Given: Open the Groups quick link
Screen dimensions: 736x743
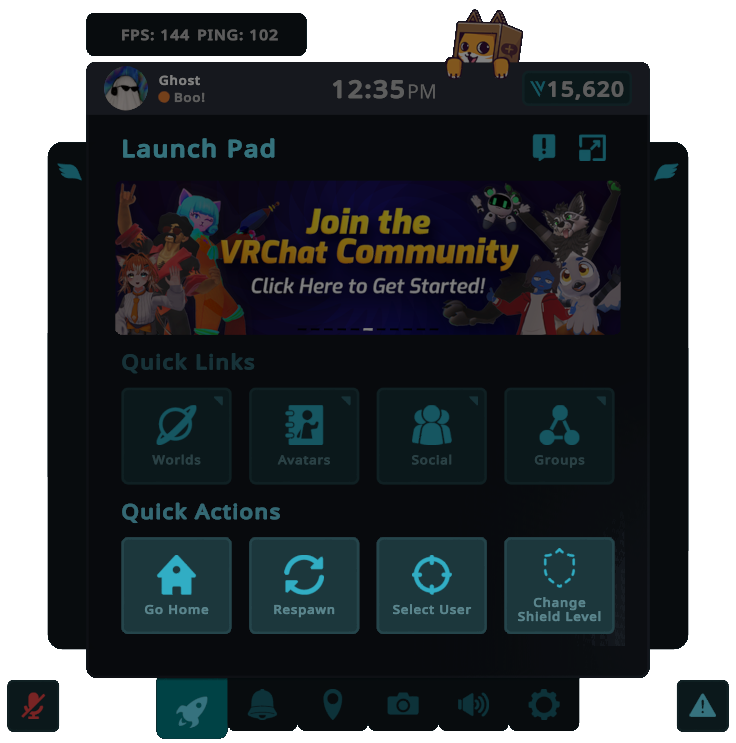Looking at the screenshot, I should (x=559, y=436).
